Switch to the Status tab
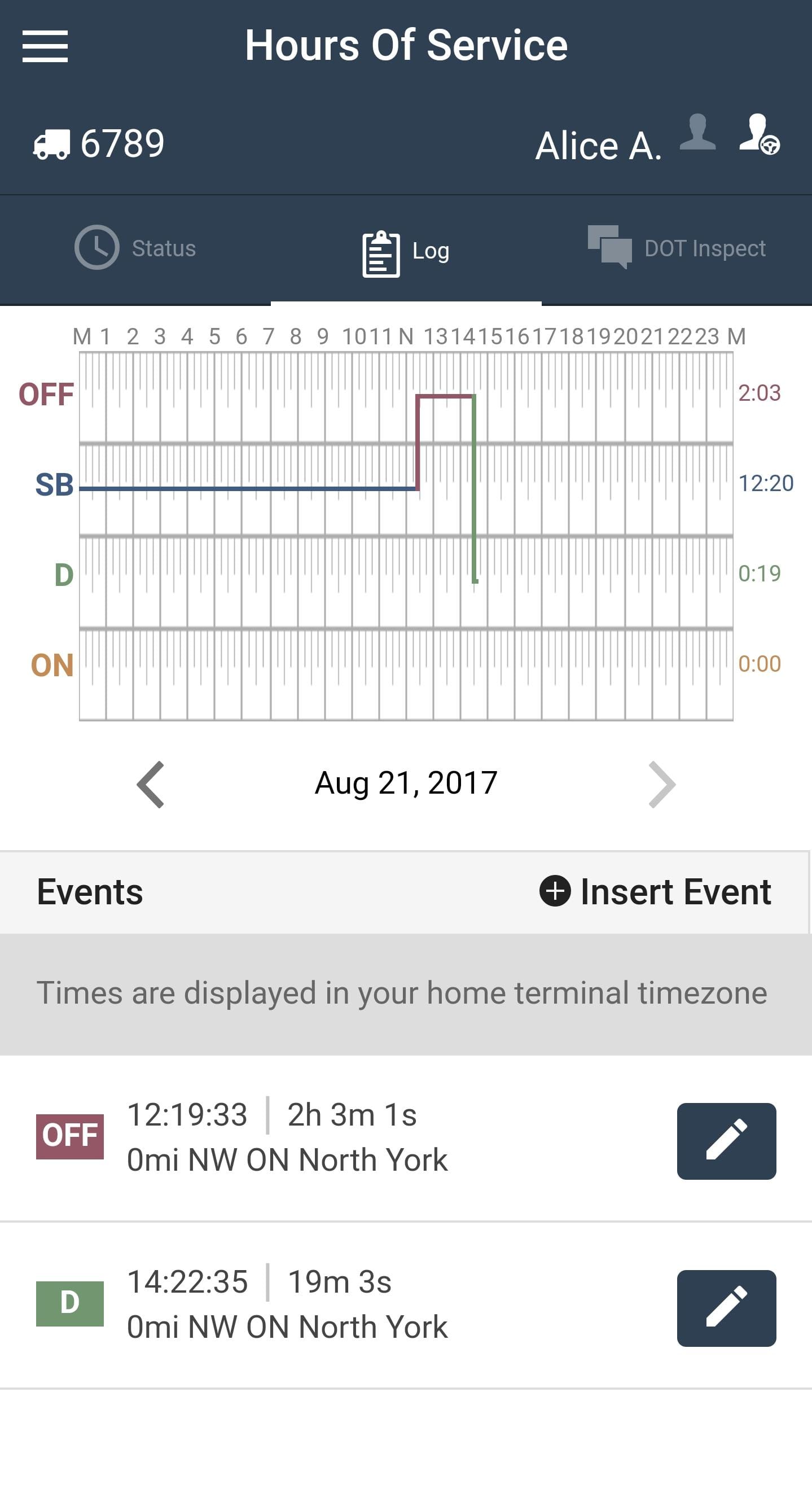This screenshot has width=812, height=1497. coord(138,248)
